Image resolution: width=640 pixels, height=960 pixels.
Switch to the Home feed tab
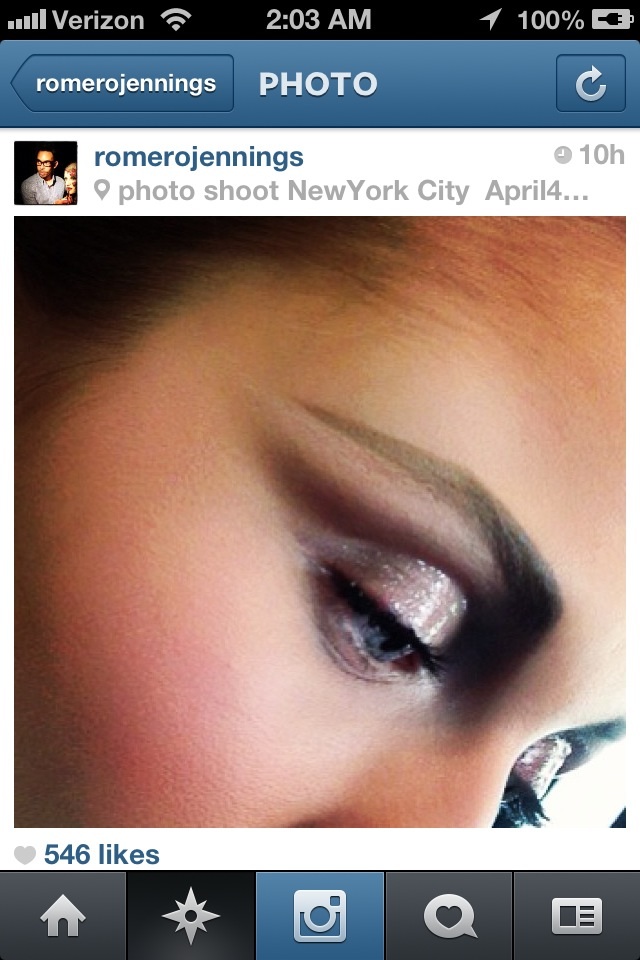tap(63, 916)
